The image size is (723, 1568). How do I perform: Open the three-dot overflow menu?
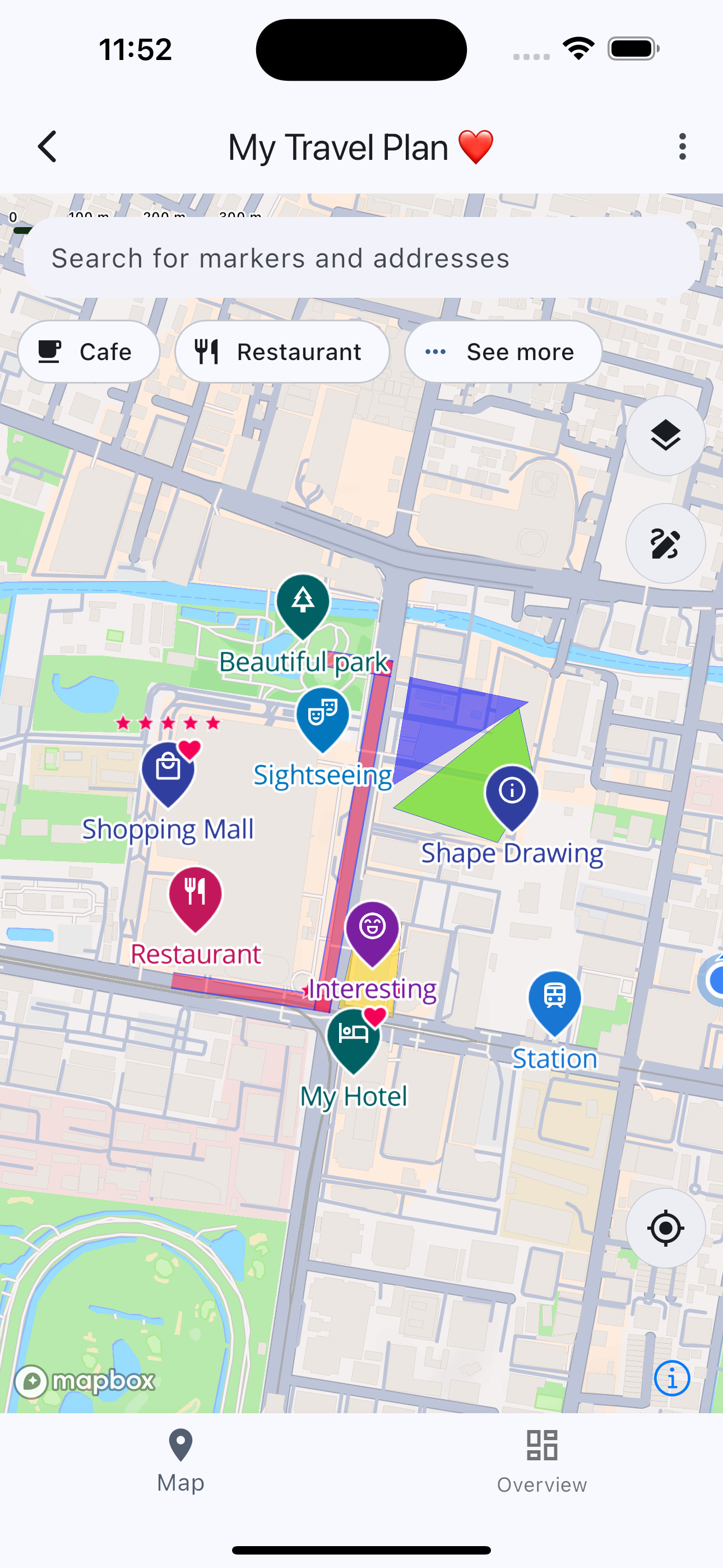pyautogui.click(x=682, y=147)
